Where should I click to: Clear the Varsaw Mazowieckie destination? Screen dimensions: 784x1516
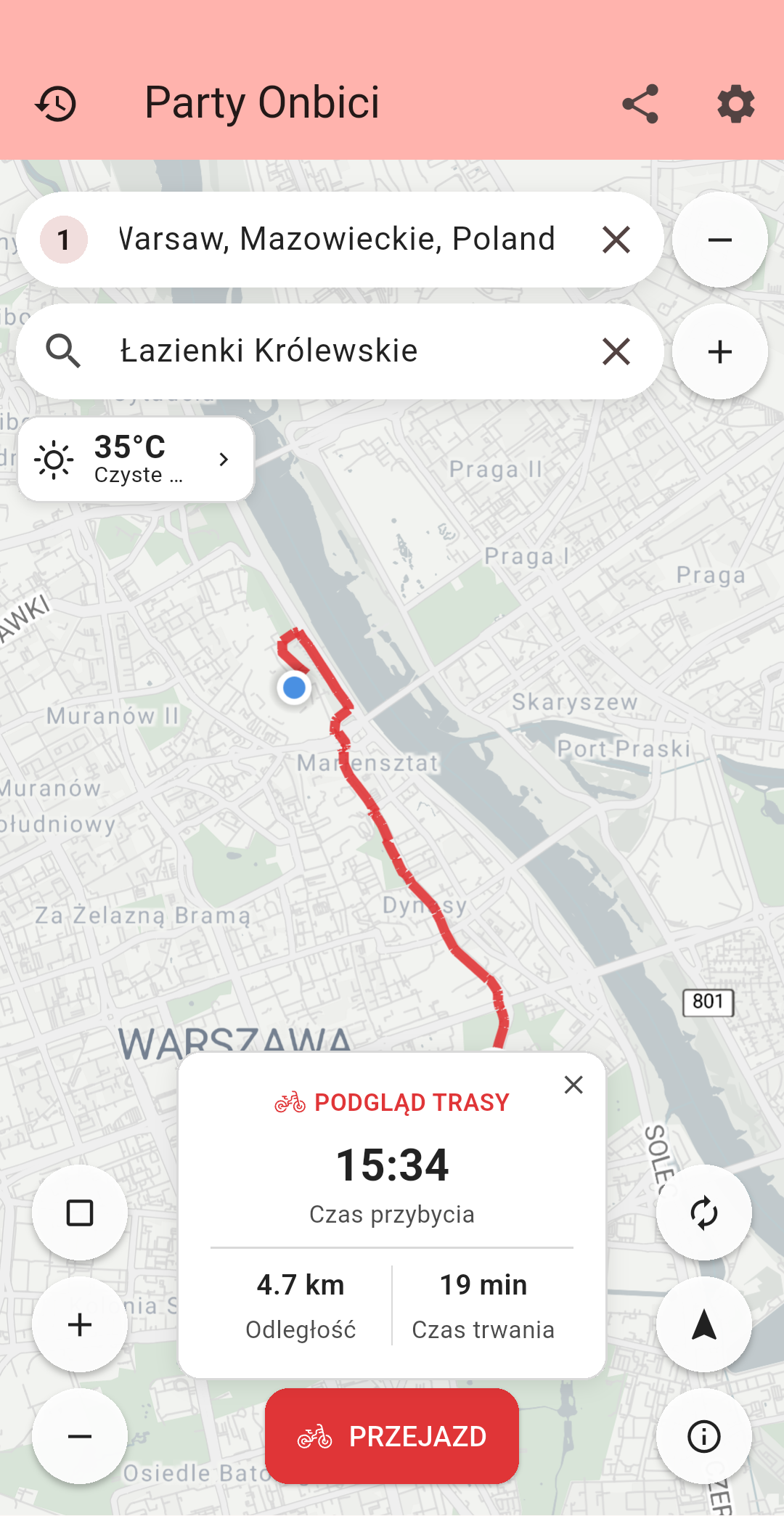615,238
